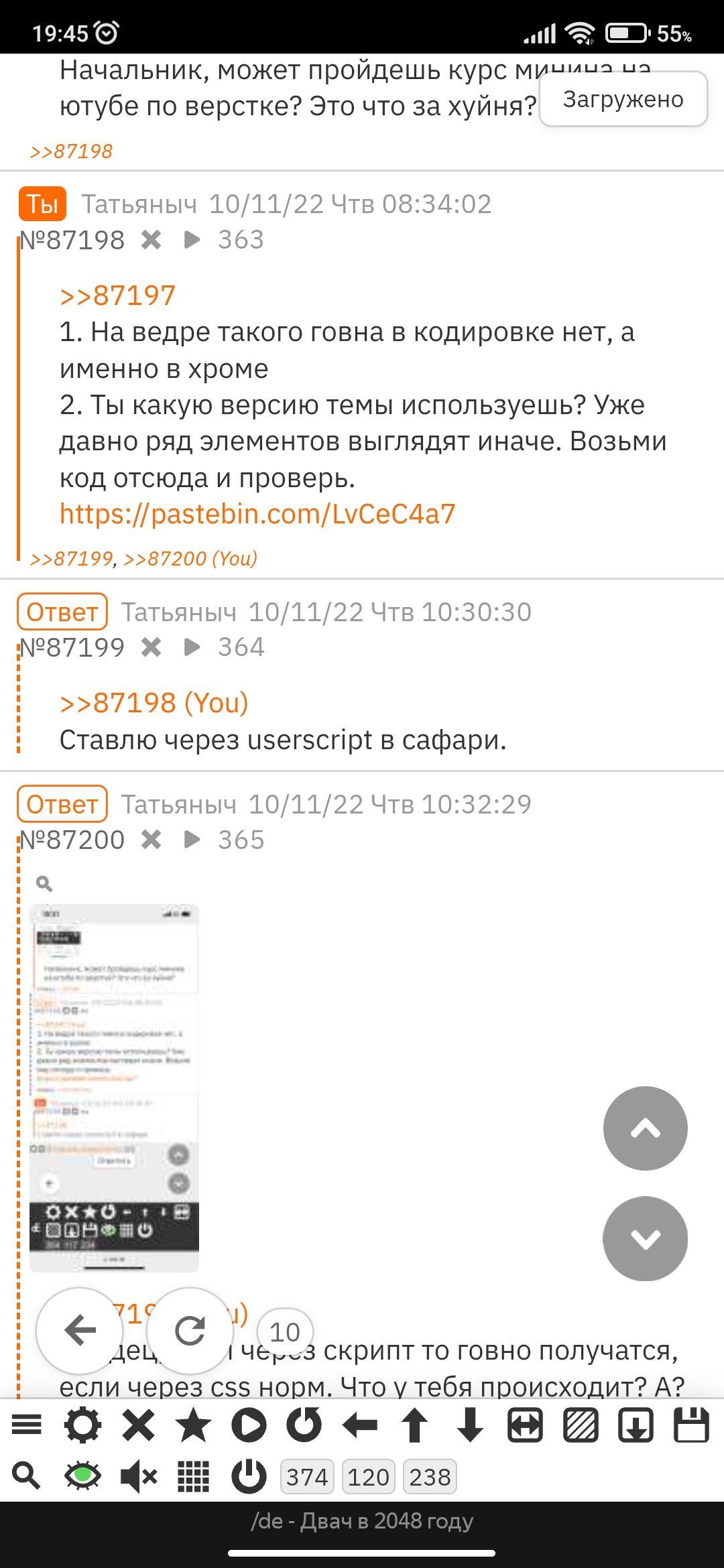Tap the round back arrow button
This screenshot has height=1568, width=724.
tap(80, 1330)
